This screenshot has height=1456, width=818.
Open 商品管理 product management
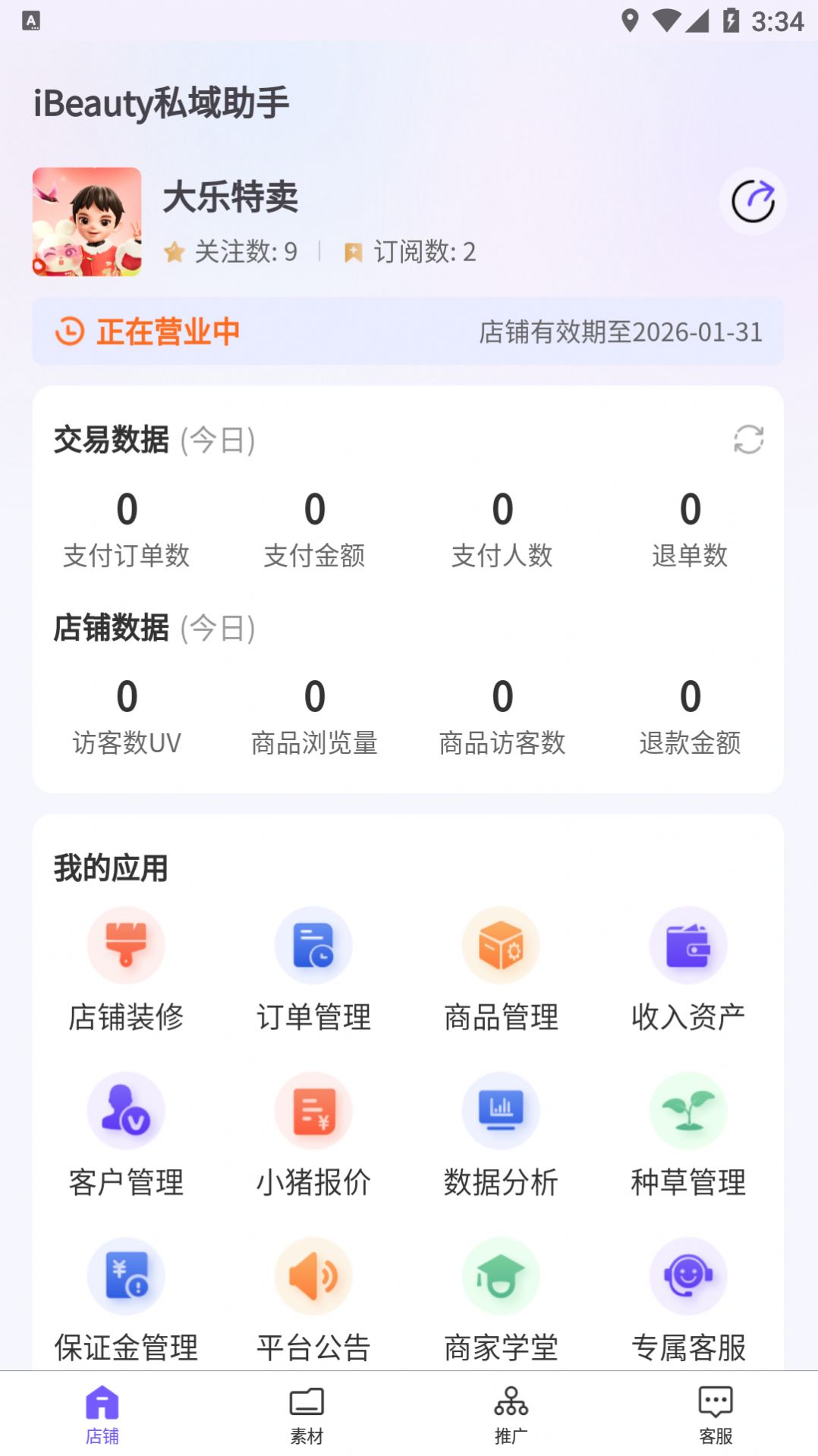tap(501, 964)
